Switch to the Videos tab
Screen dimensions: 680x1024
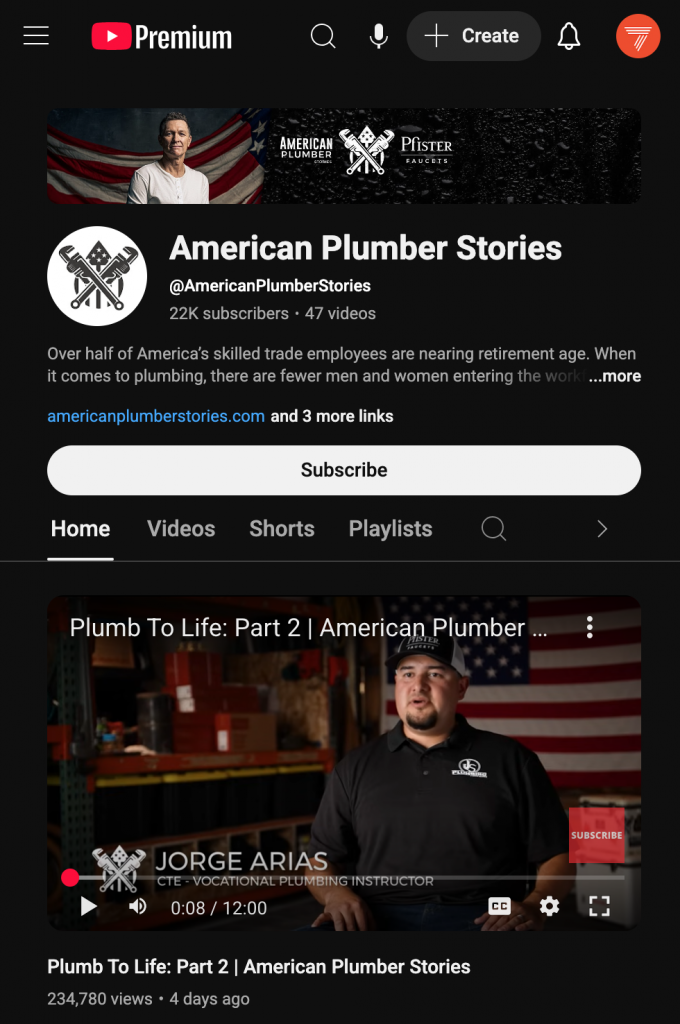pyautogui.click(x=181, y=529)
